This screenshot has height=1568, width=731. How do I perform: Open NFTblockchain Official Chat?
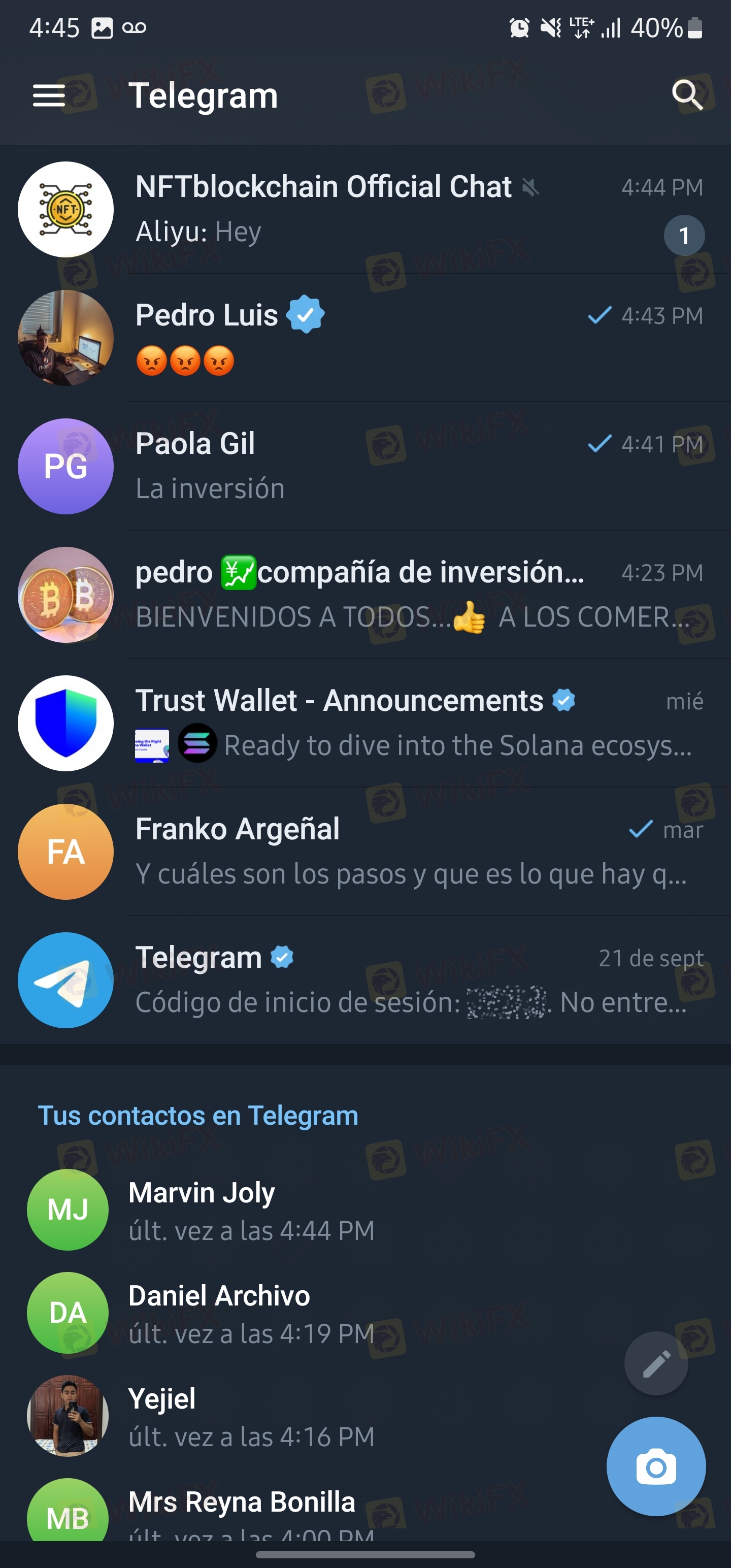tap(365, 209)
